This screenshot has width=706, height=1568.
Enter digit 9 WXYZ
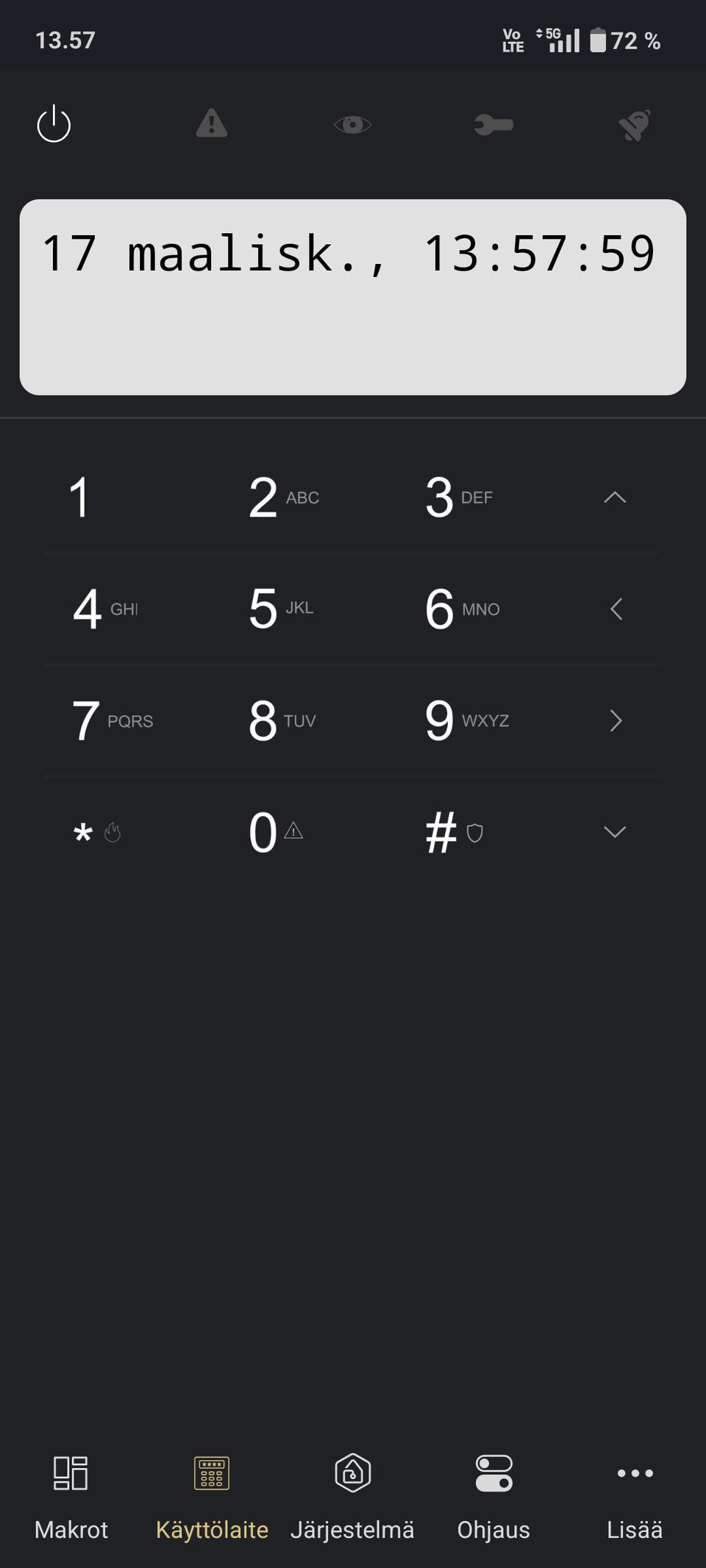pyautogui.click(x=467, y=720)
